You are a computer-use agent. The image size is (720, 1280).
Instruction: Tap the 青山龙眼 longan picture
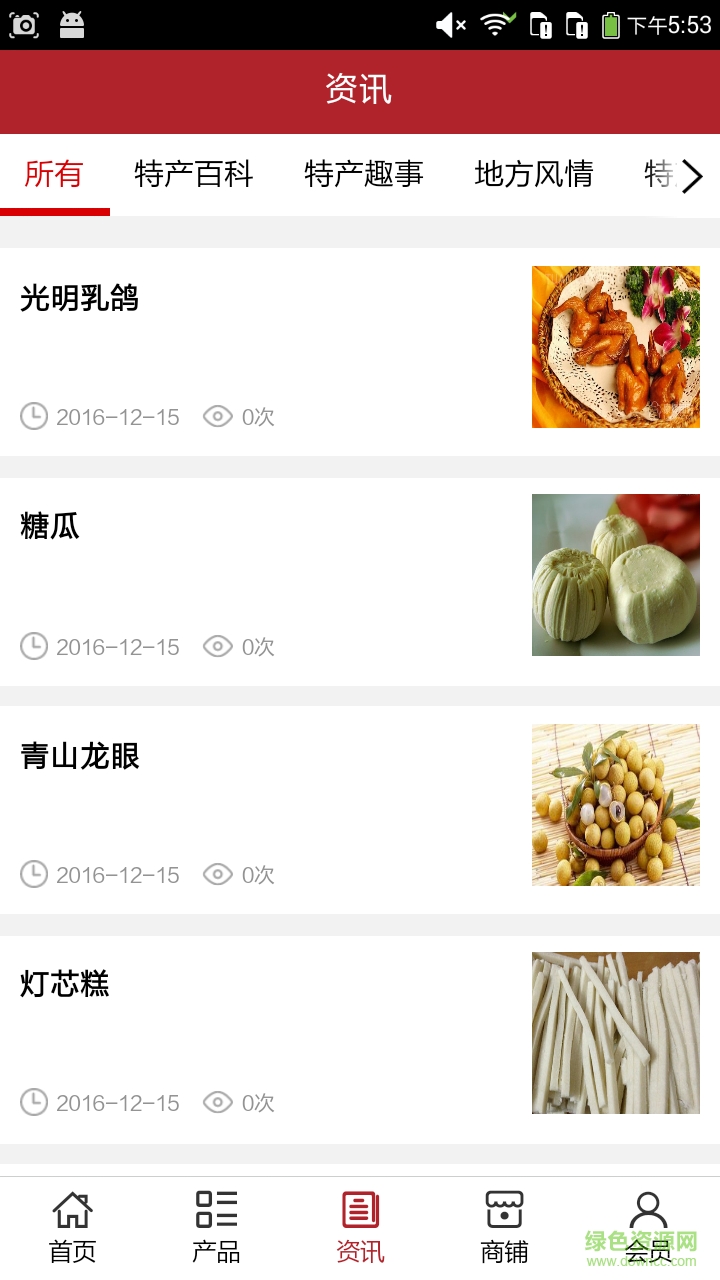click(615, 804)
